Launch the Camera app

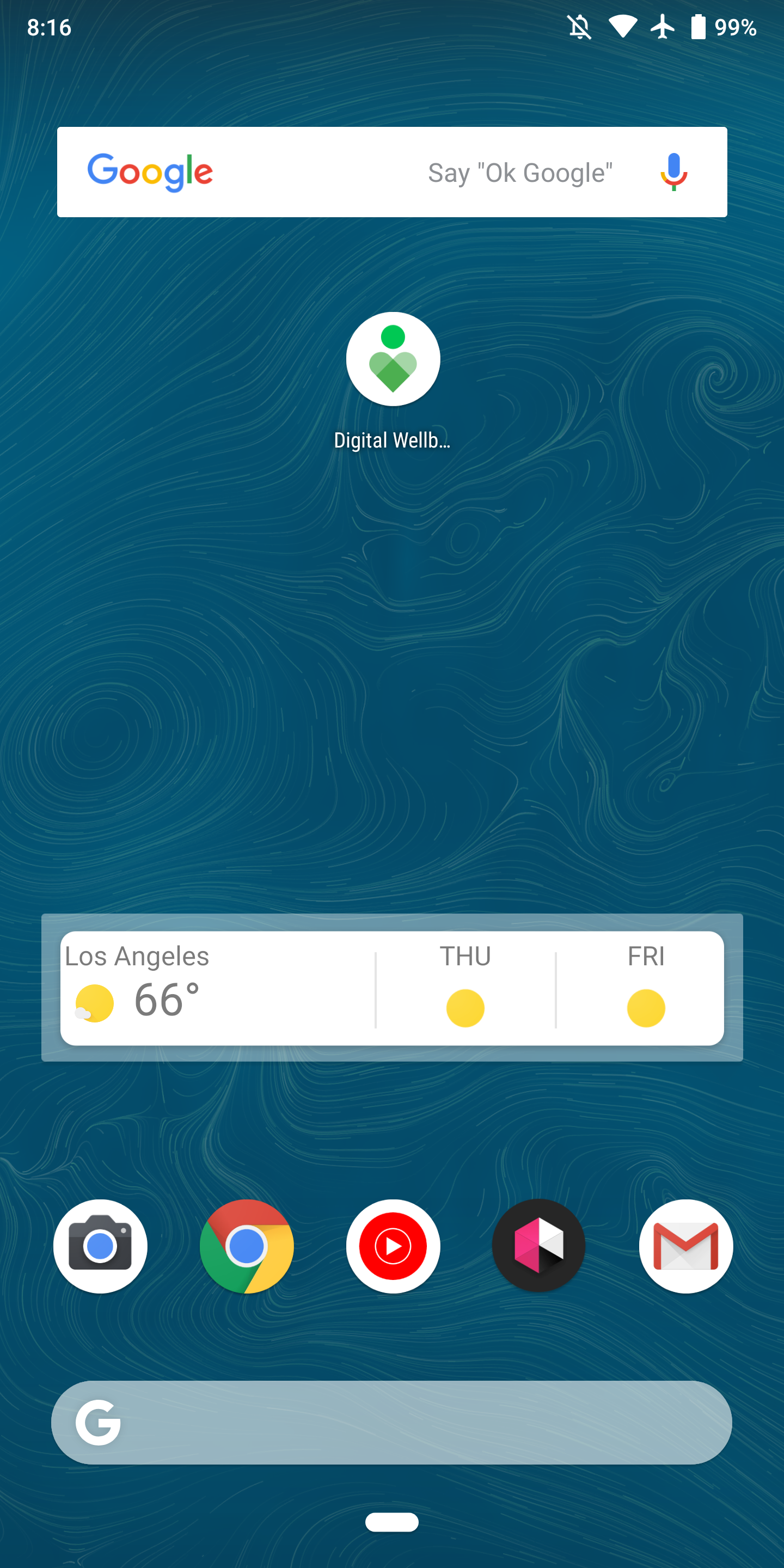pyautogui.click(x=100, y=1246)
